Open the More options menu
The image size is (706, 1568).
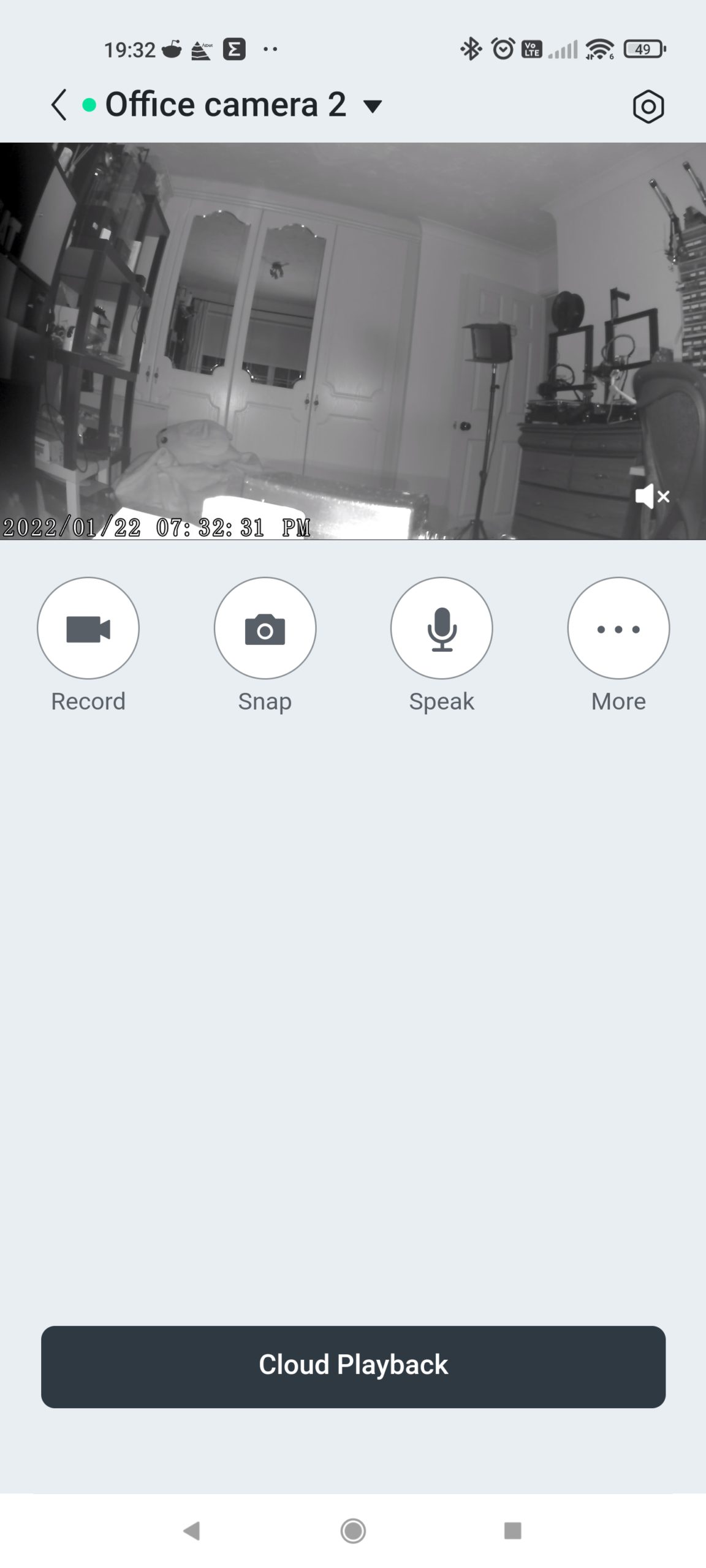pyautogui.click(x=618, y=628)
